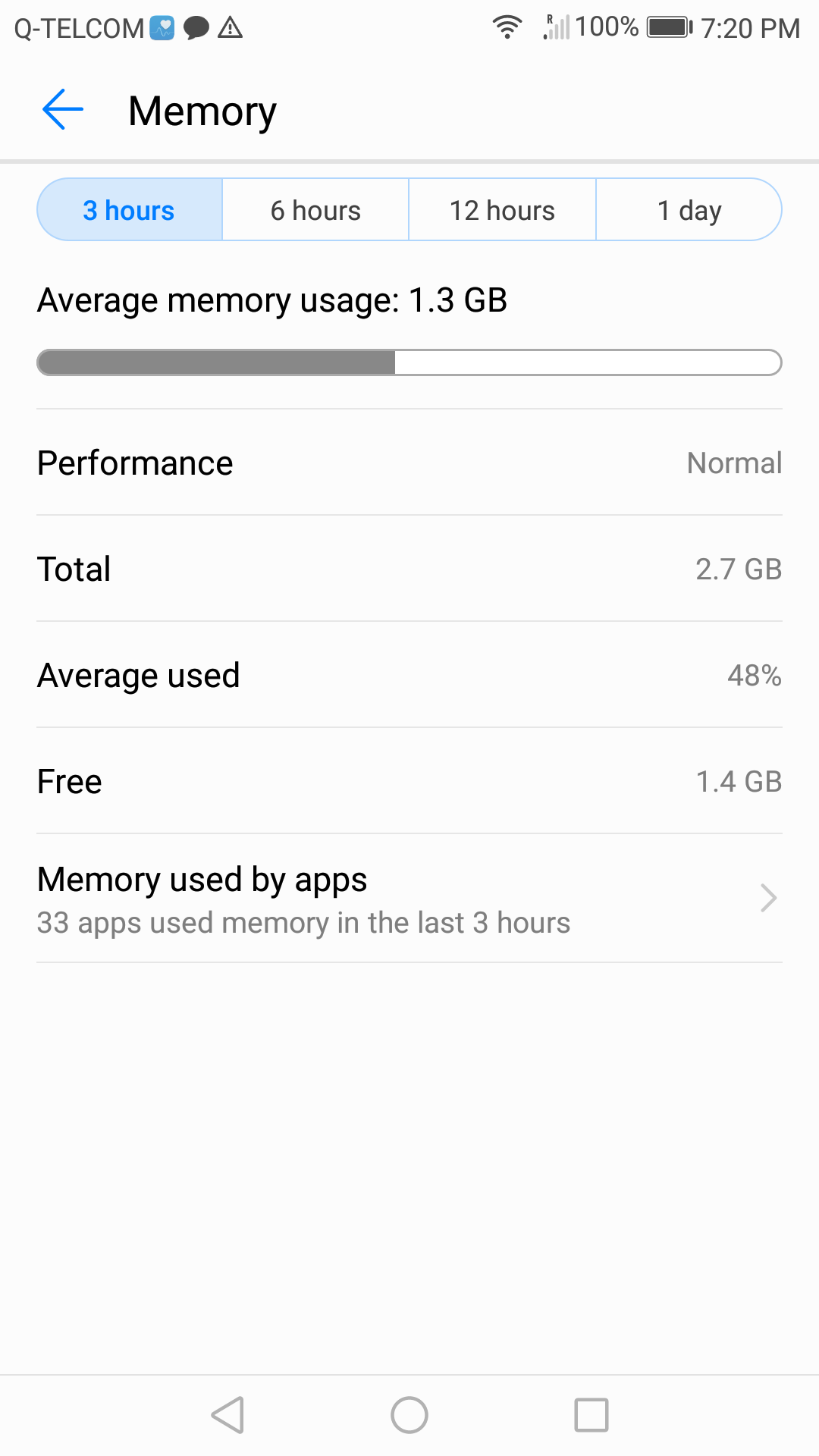
Task: Tap the system home button
Action: (409, 1415)
